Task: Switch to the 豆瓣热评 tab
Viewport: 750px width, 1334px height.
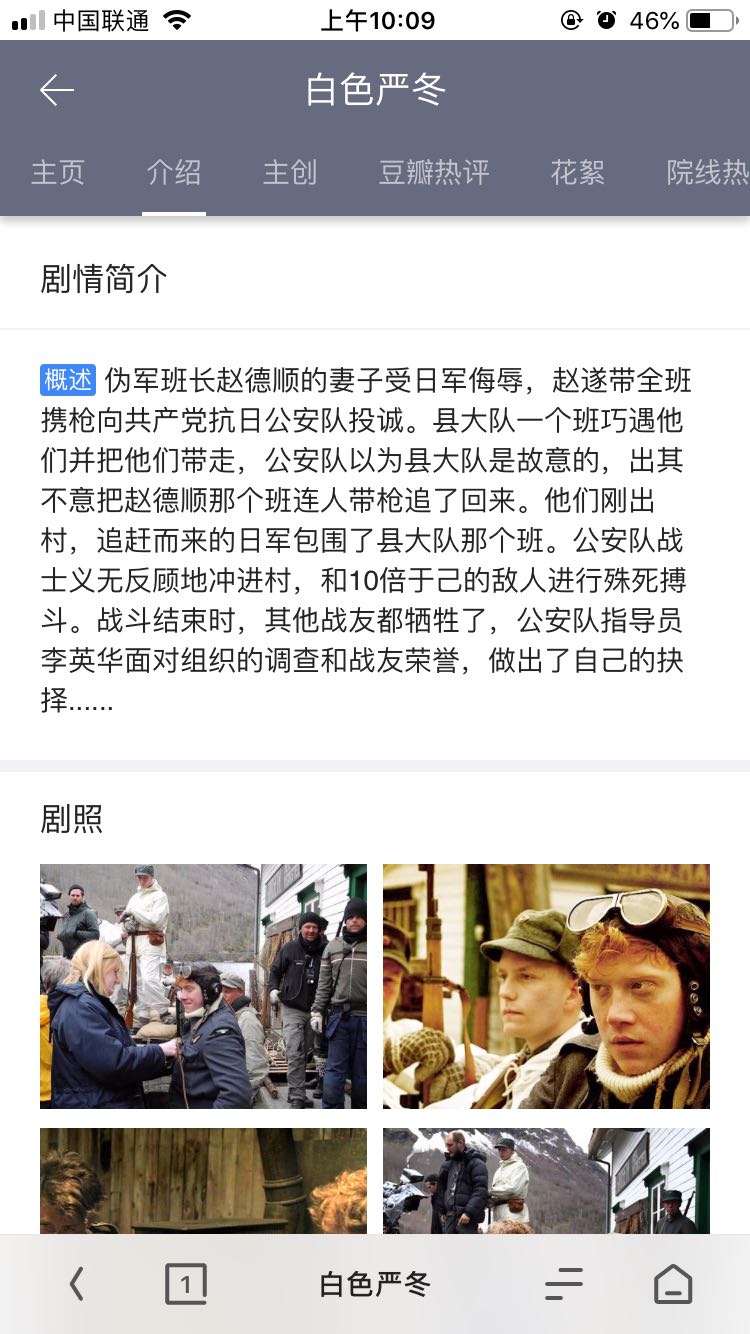Action: tap(434, 172)
